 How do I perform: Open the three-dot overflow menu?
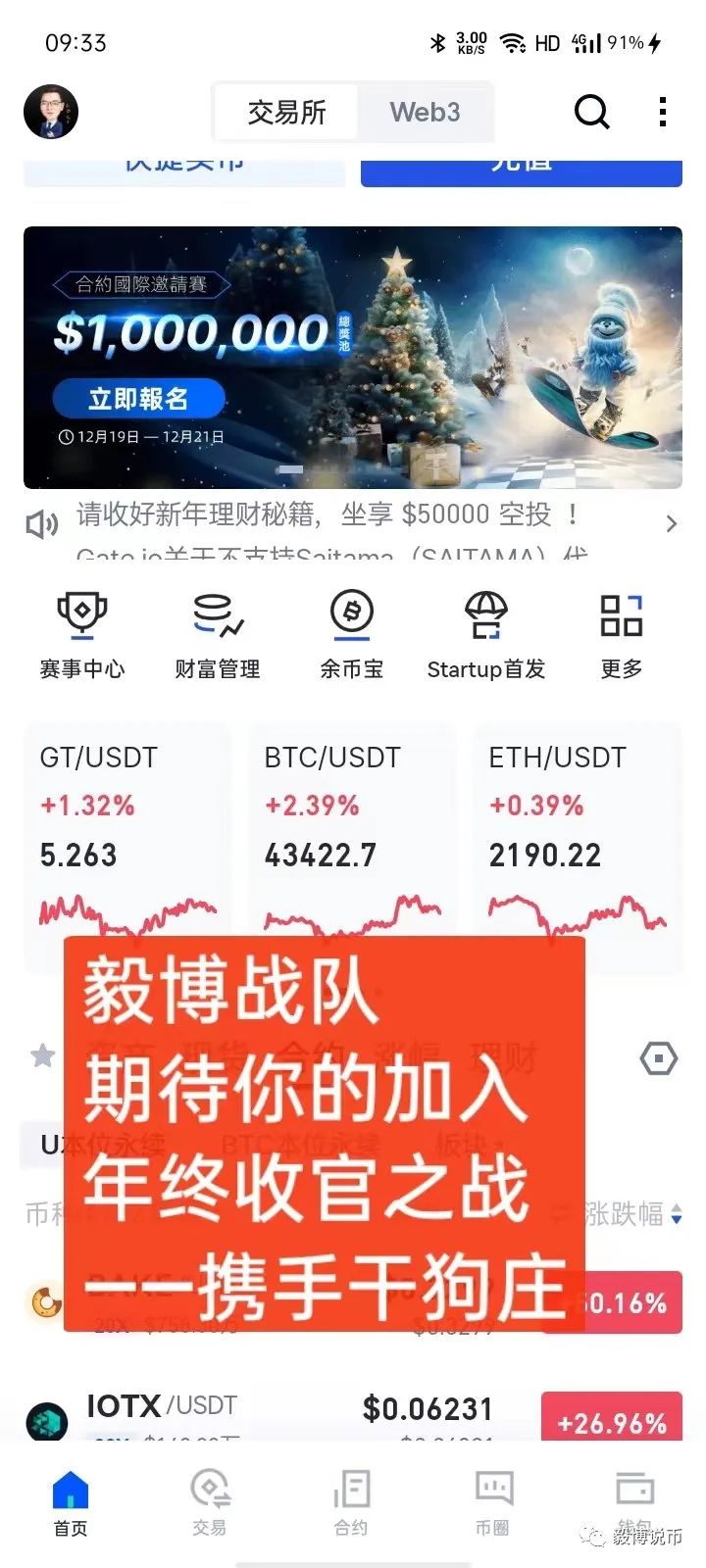663,112
